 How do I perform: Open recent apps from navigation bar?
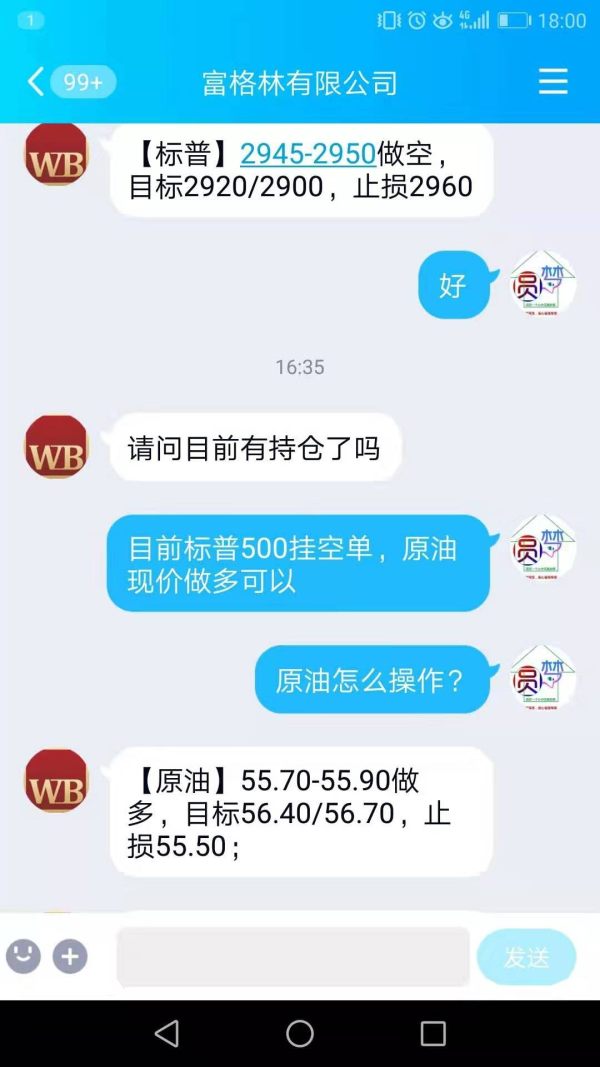pos(433,1033)
